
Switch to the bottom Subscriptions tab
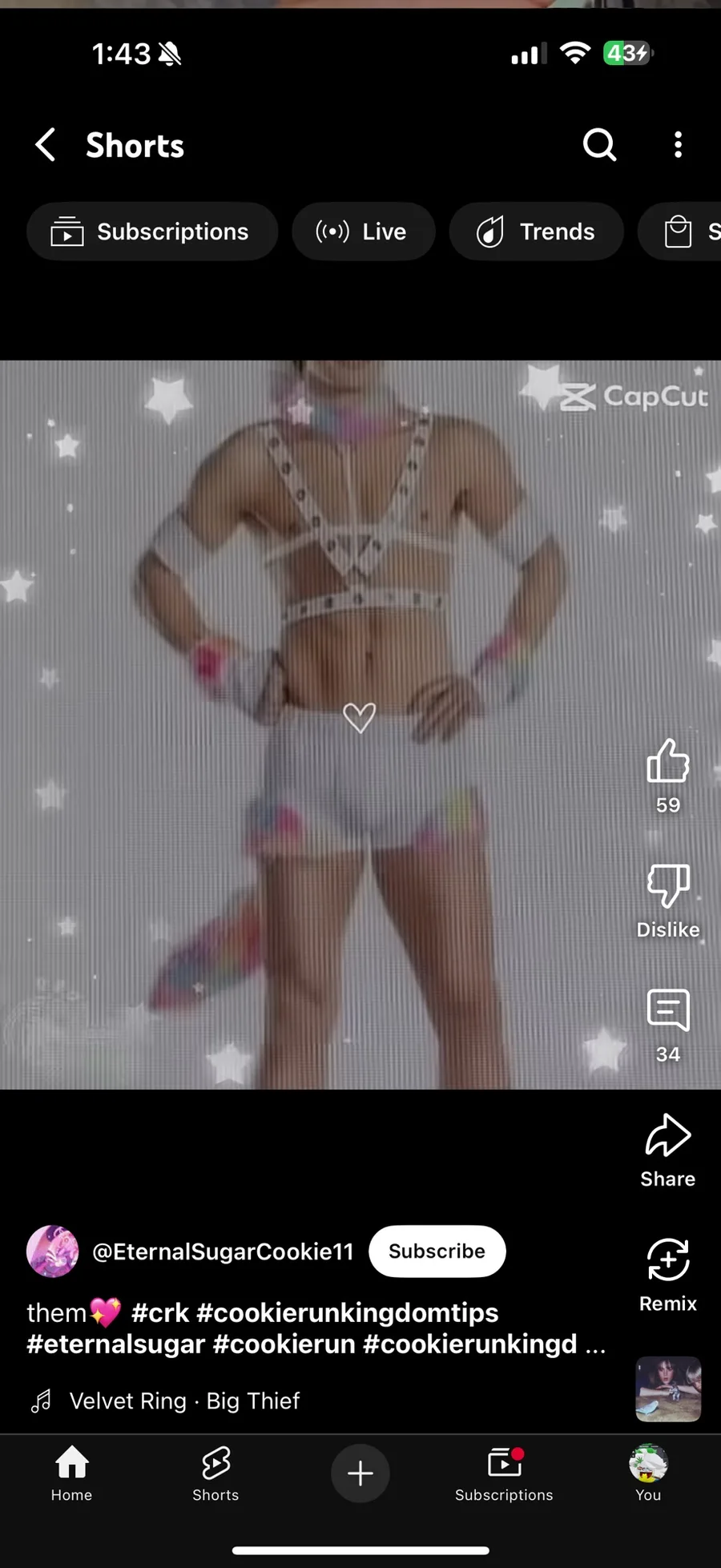tap(504, 1473)
